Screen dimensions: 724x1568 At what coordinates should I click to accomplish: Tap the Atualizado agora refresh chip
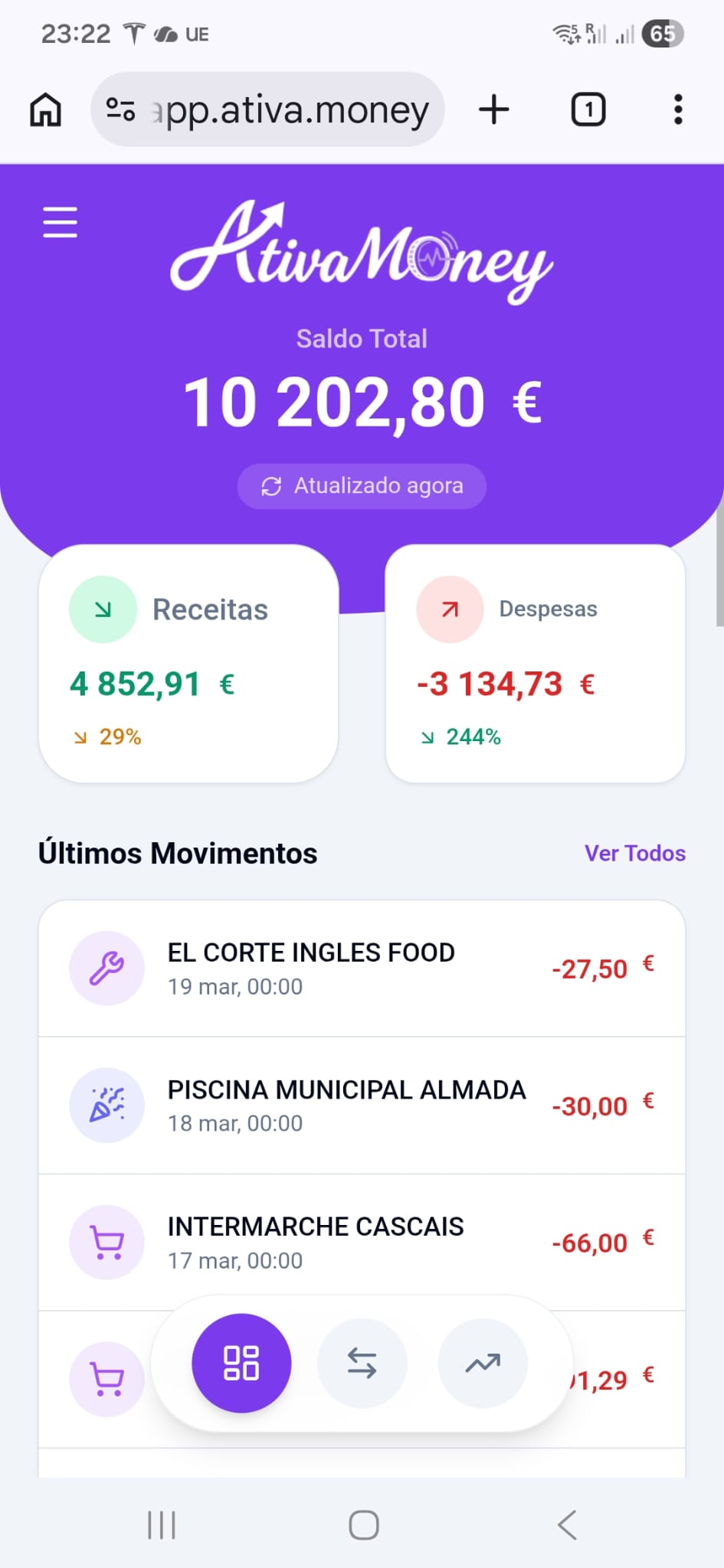tap(362, 486)
